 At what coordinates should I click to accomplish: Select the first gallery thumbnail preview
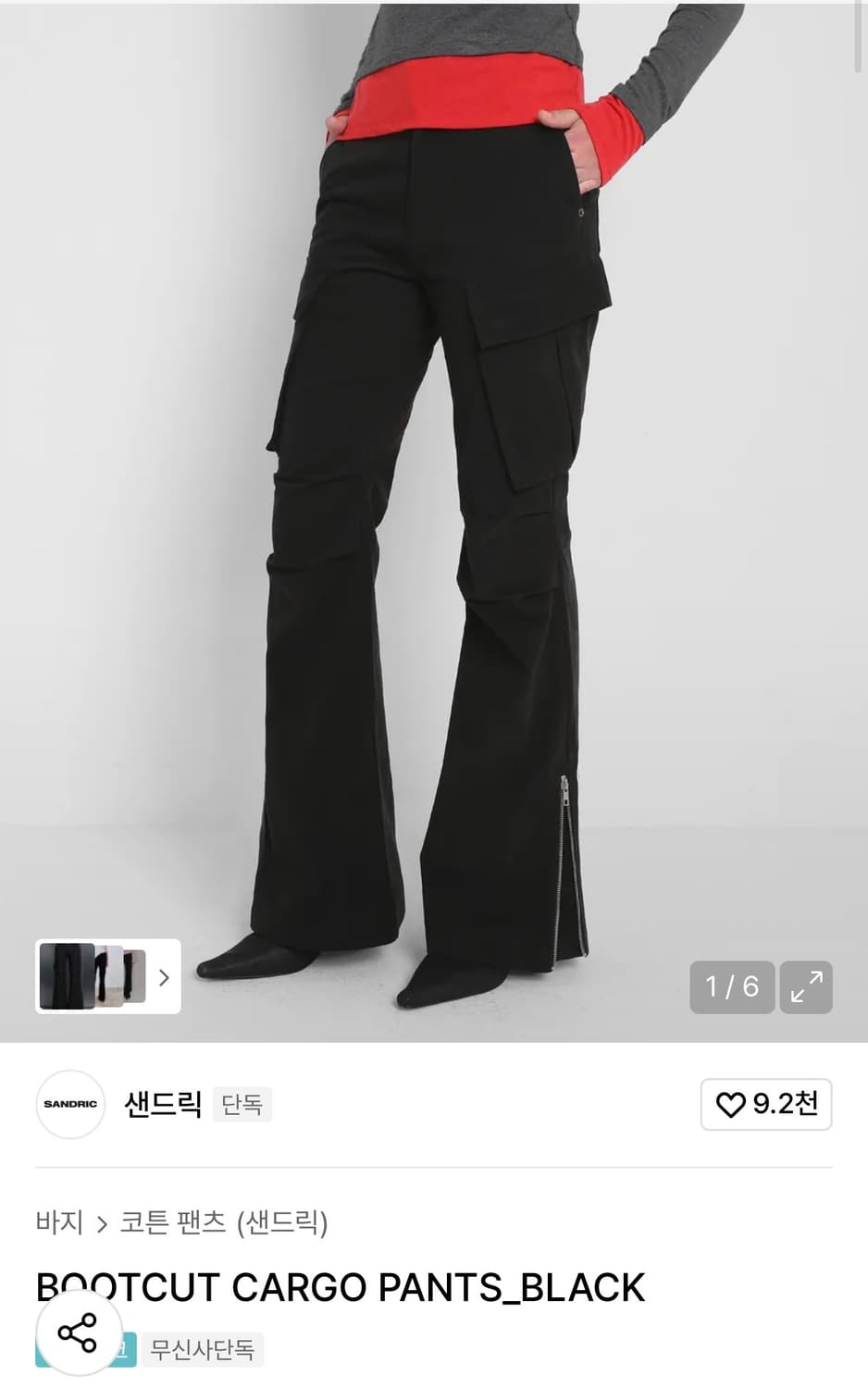click(x=67, y=977)
